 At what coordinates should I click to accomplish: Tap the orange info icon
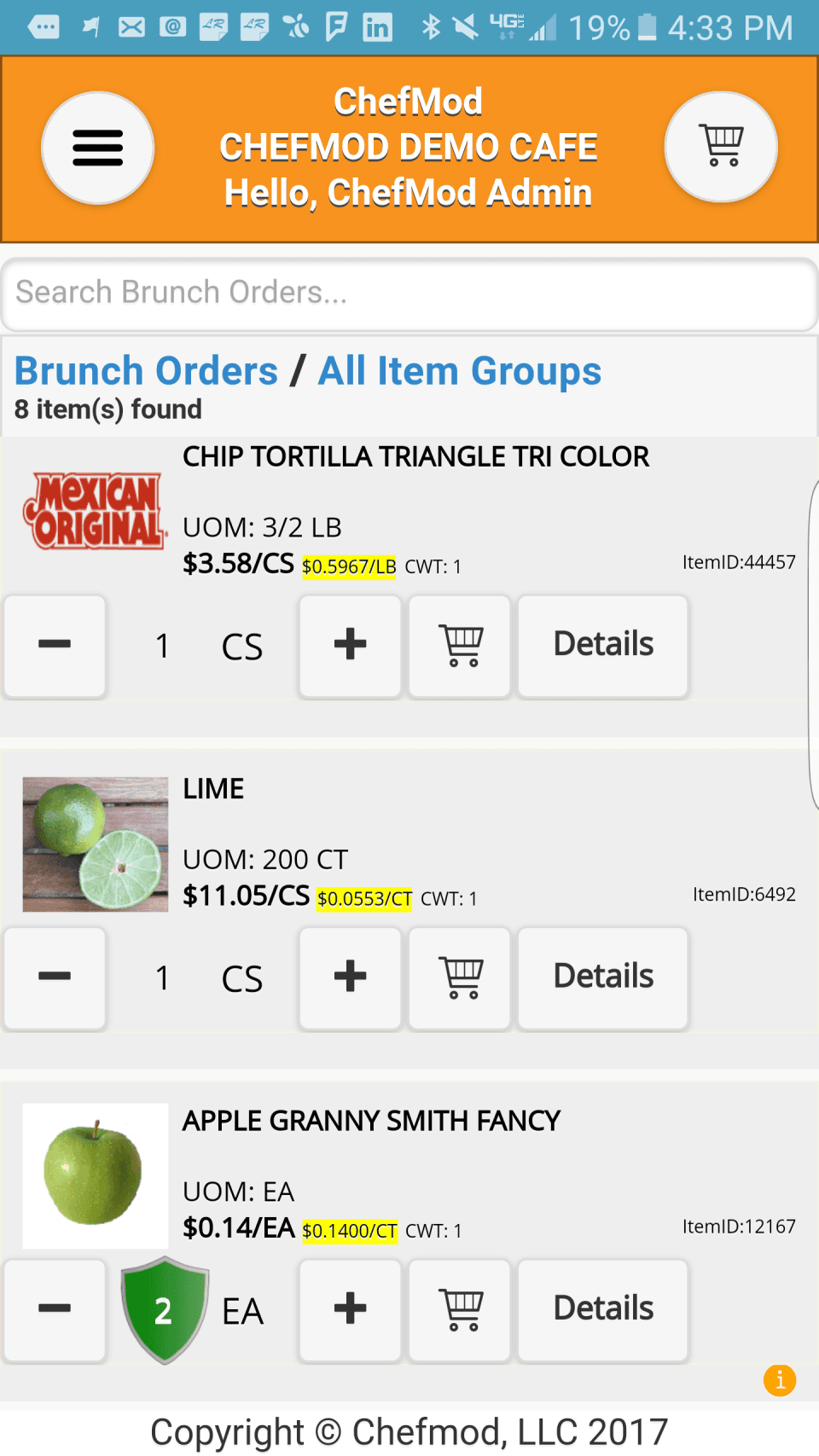click(x=780, y=1380)
